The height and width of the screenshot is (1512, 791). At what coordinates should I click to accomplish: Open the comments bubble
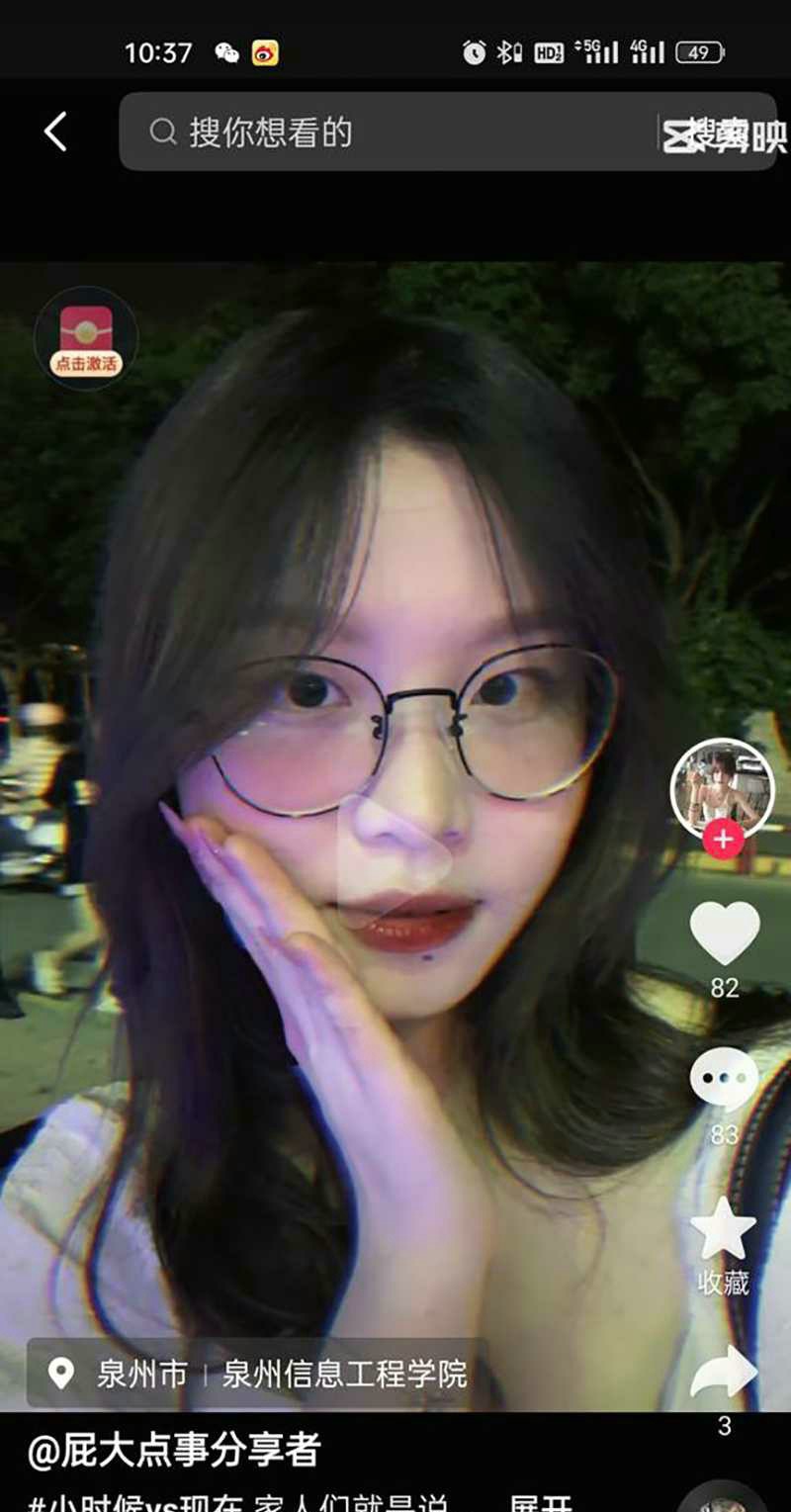pos(724,1080)
